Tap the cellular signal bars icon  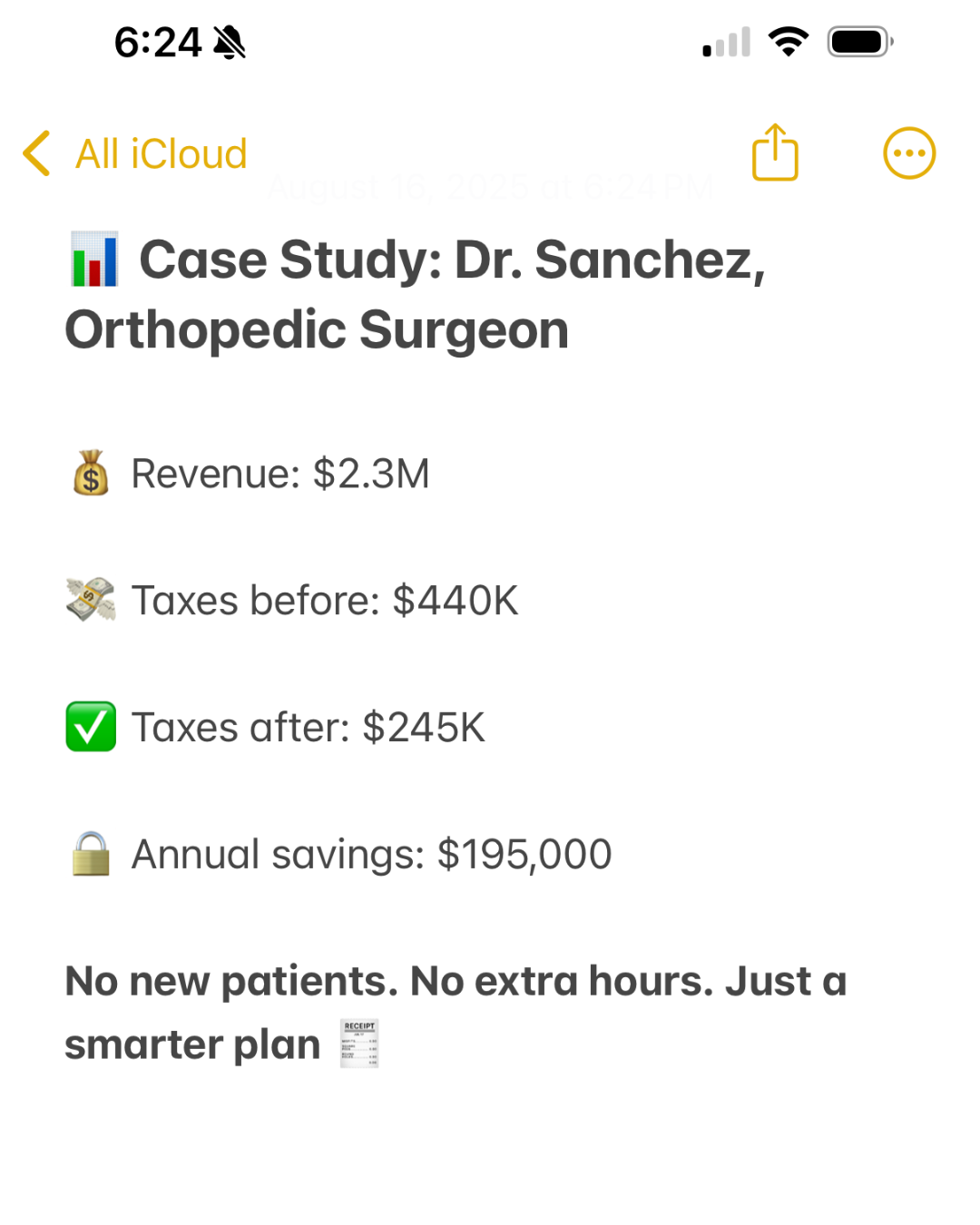point(724,40)
